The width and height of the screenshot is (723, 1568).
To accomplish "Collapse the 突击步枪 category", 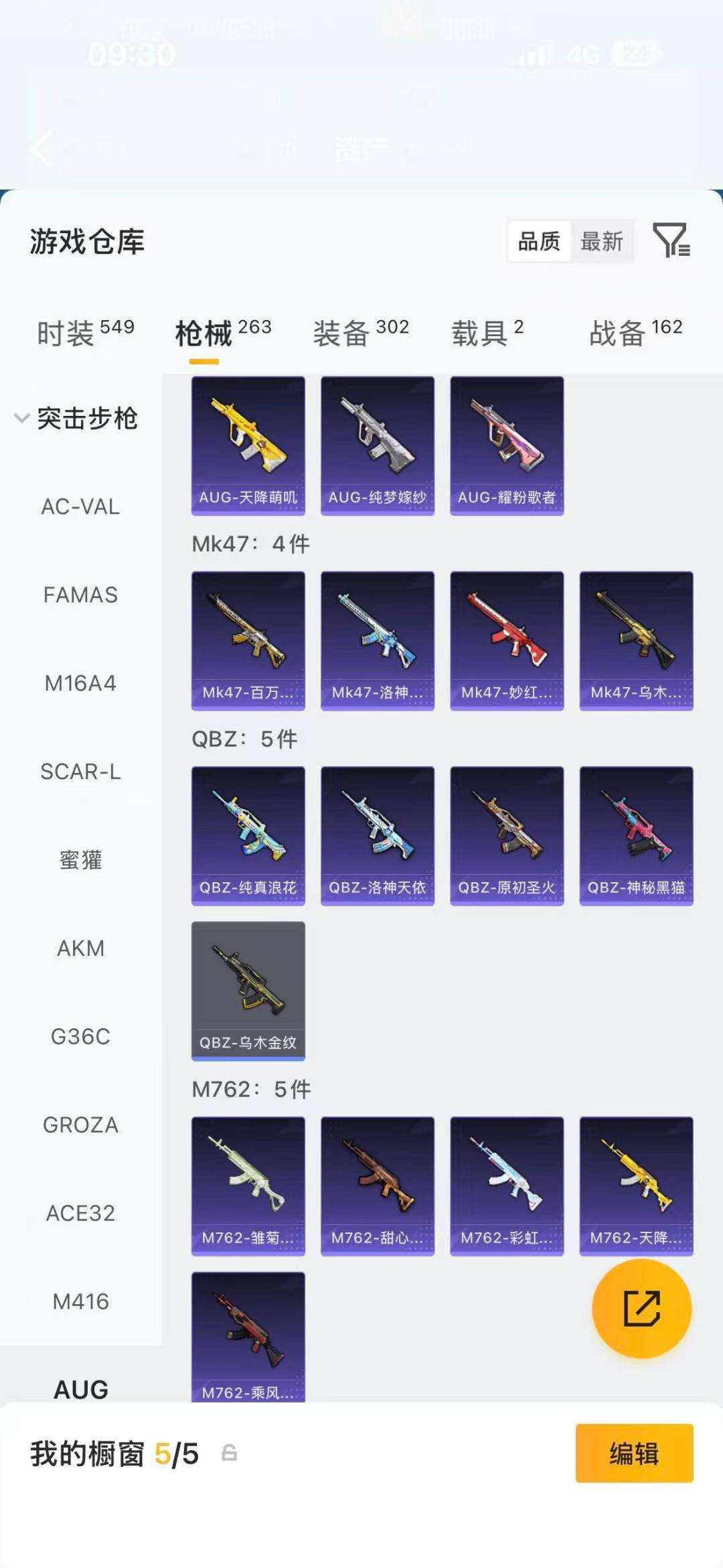I will 21,419.
